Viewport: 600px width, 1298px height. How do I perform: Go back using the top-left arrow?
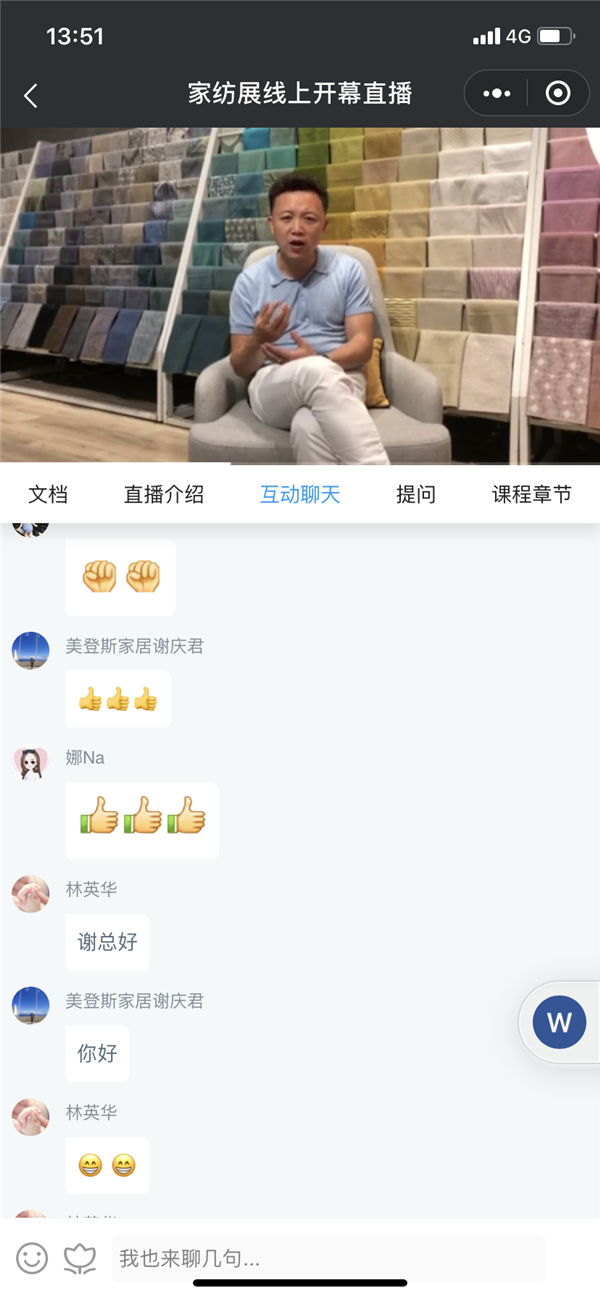point(31,95)
